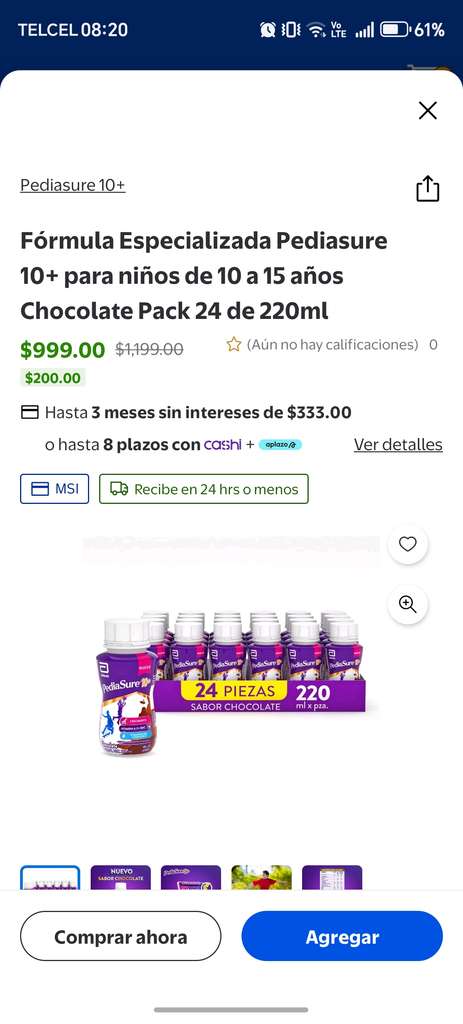Open the nutrition table thumbnail

point(332,878)
